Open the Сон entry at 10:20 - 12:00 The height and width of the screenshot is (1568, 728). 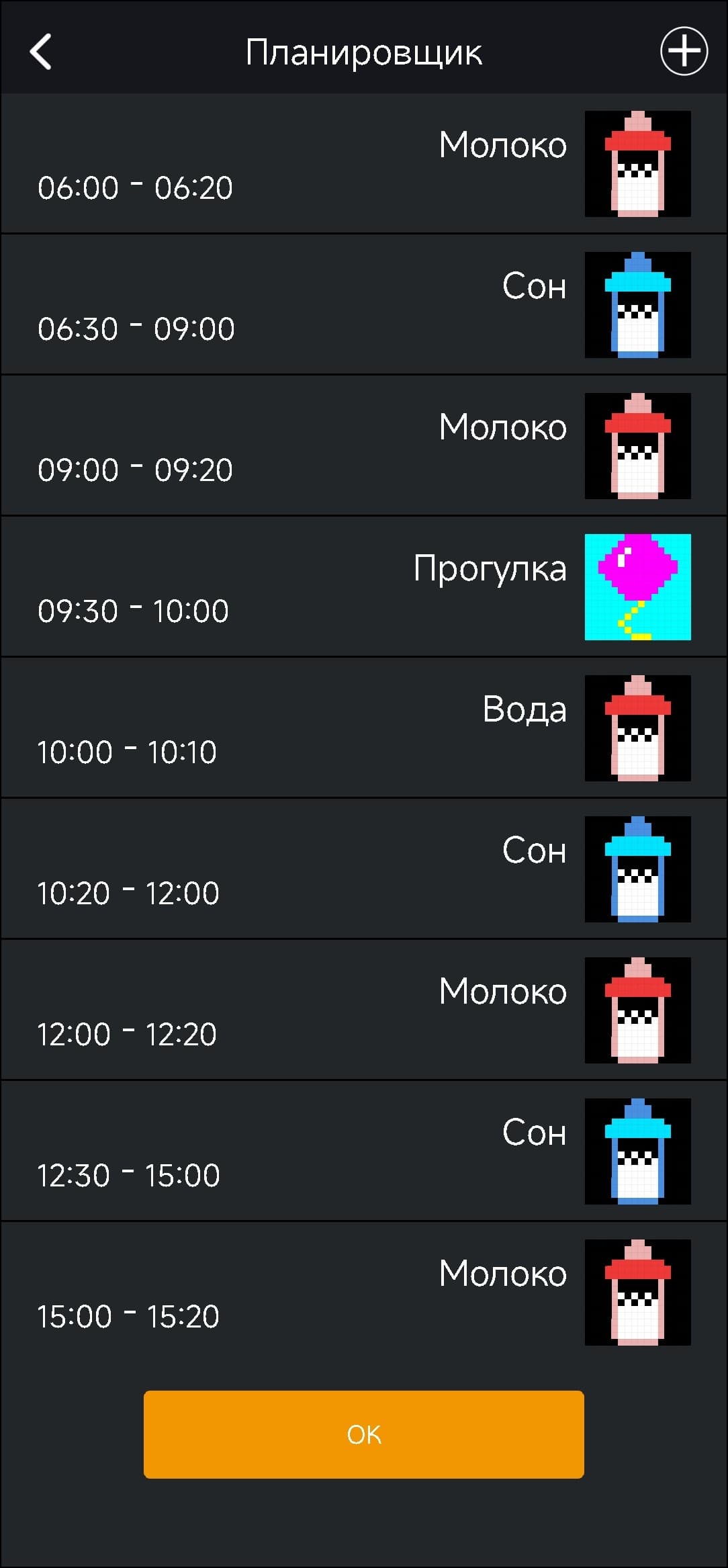coord(363,869)
